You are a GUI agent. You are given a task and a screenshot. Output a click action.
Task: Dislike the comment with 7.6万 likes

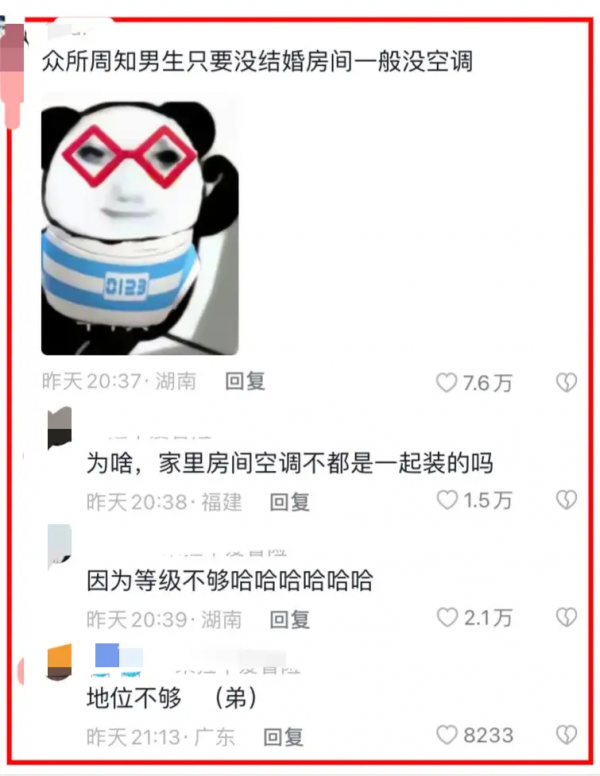(x=566, y=383)
